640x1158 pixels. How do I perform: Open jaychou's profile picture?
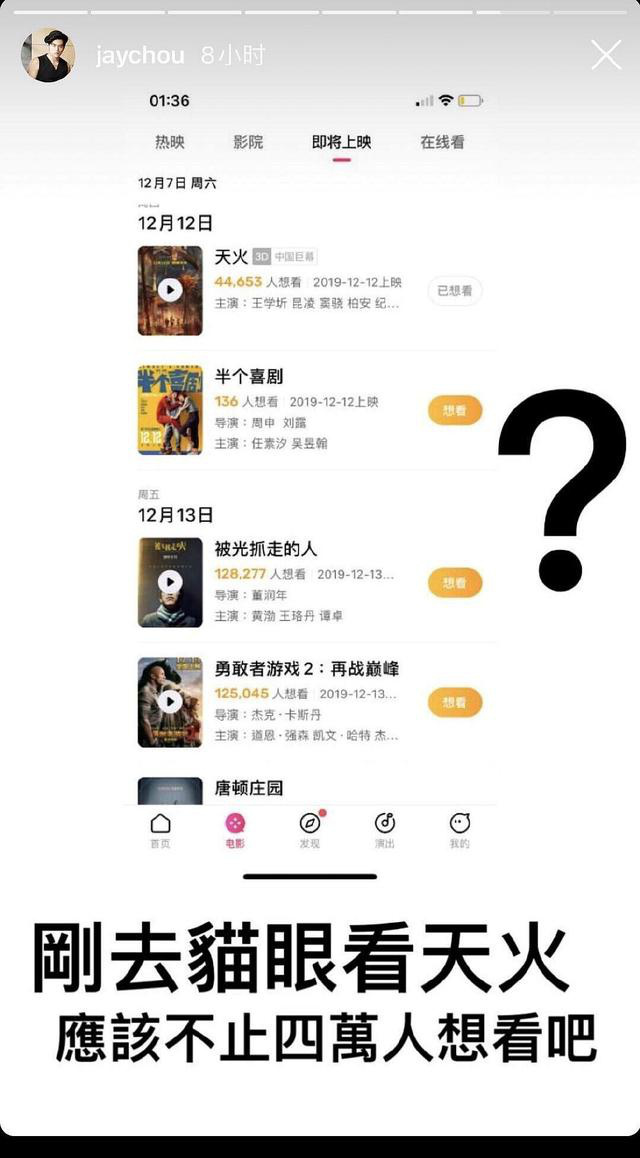click(47, 55)
